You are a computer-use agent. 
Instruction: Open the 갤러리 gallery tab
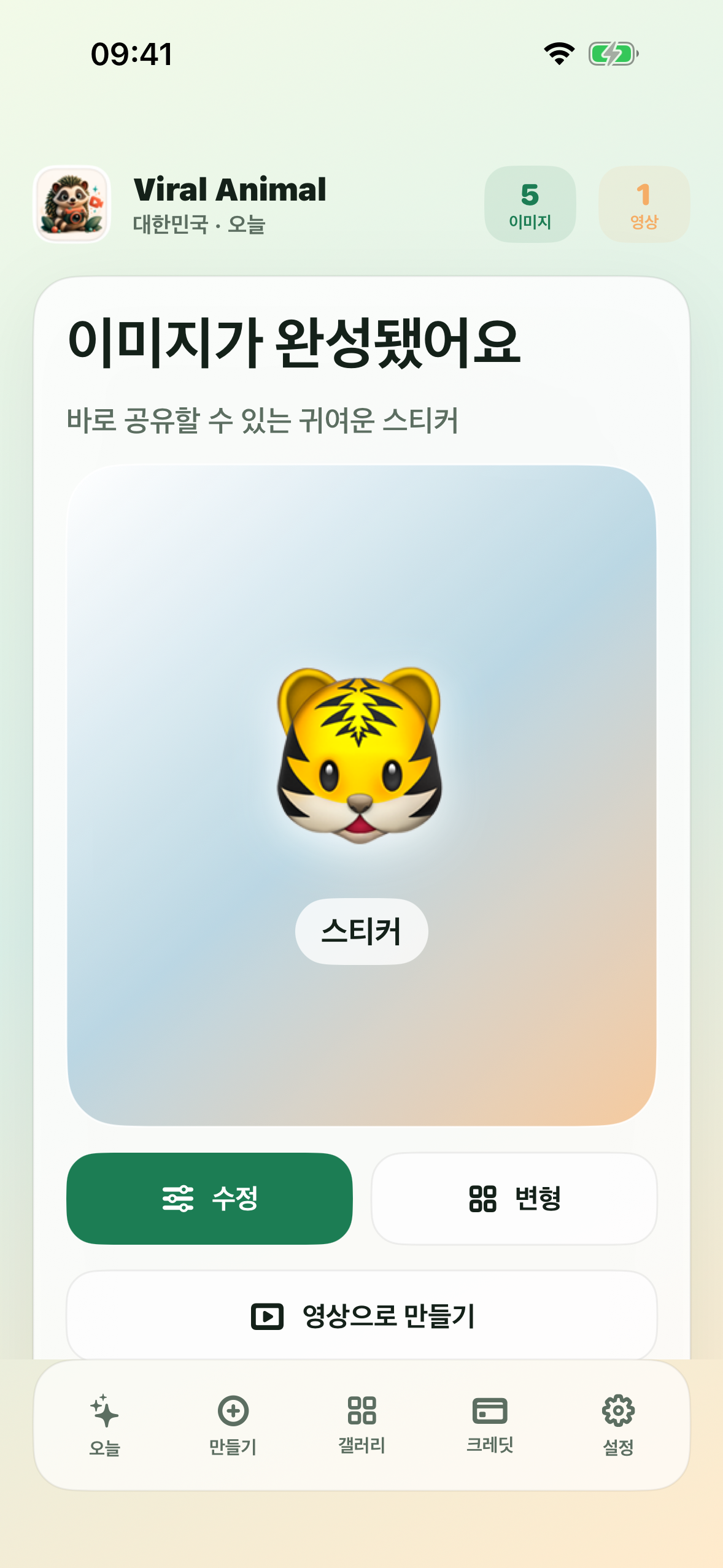pos(361,1425)
